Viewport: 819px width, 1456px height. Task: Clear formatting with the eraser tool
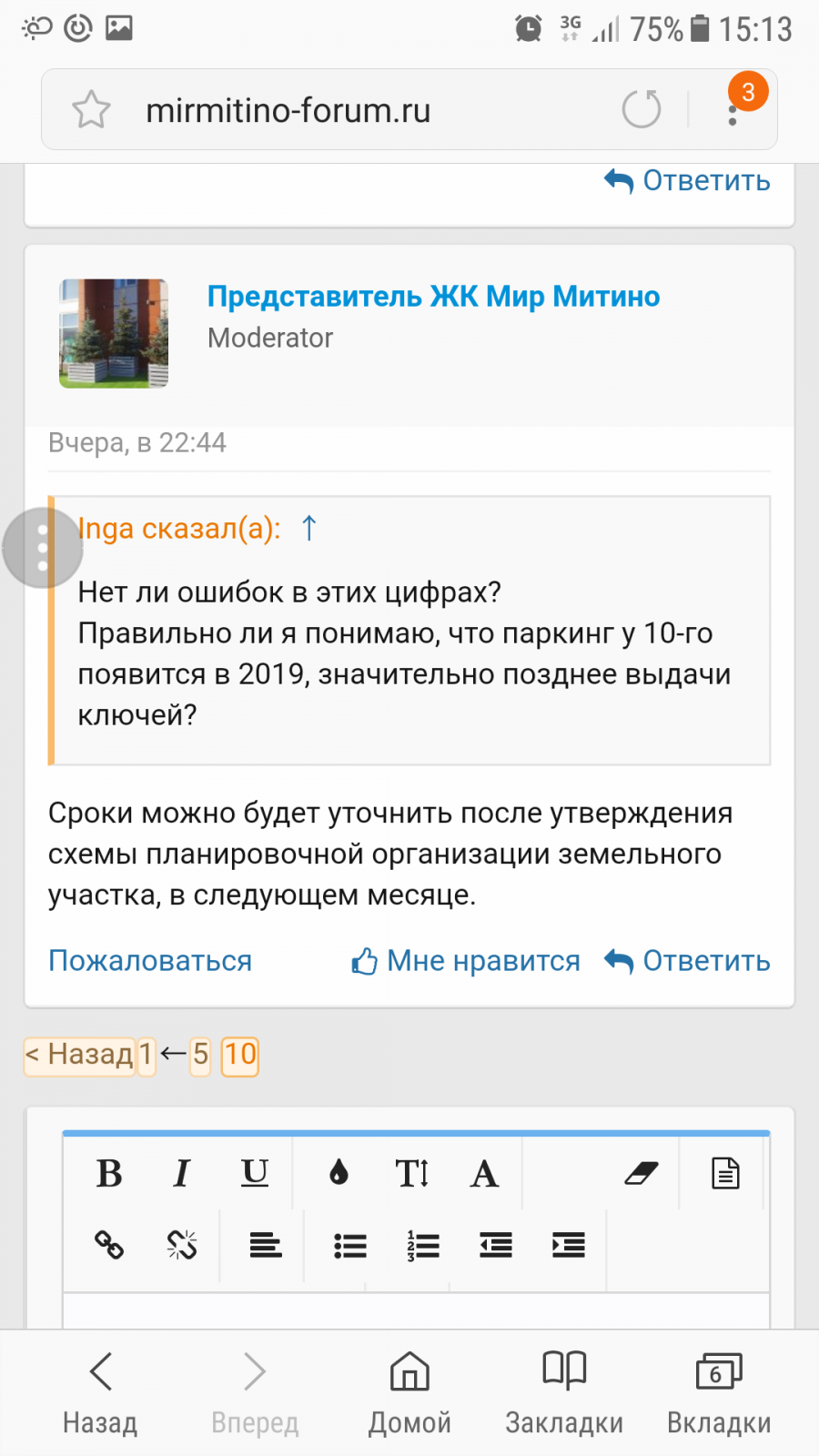coord(642,1174)
